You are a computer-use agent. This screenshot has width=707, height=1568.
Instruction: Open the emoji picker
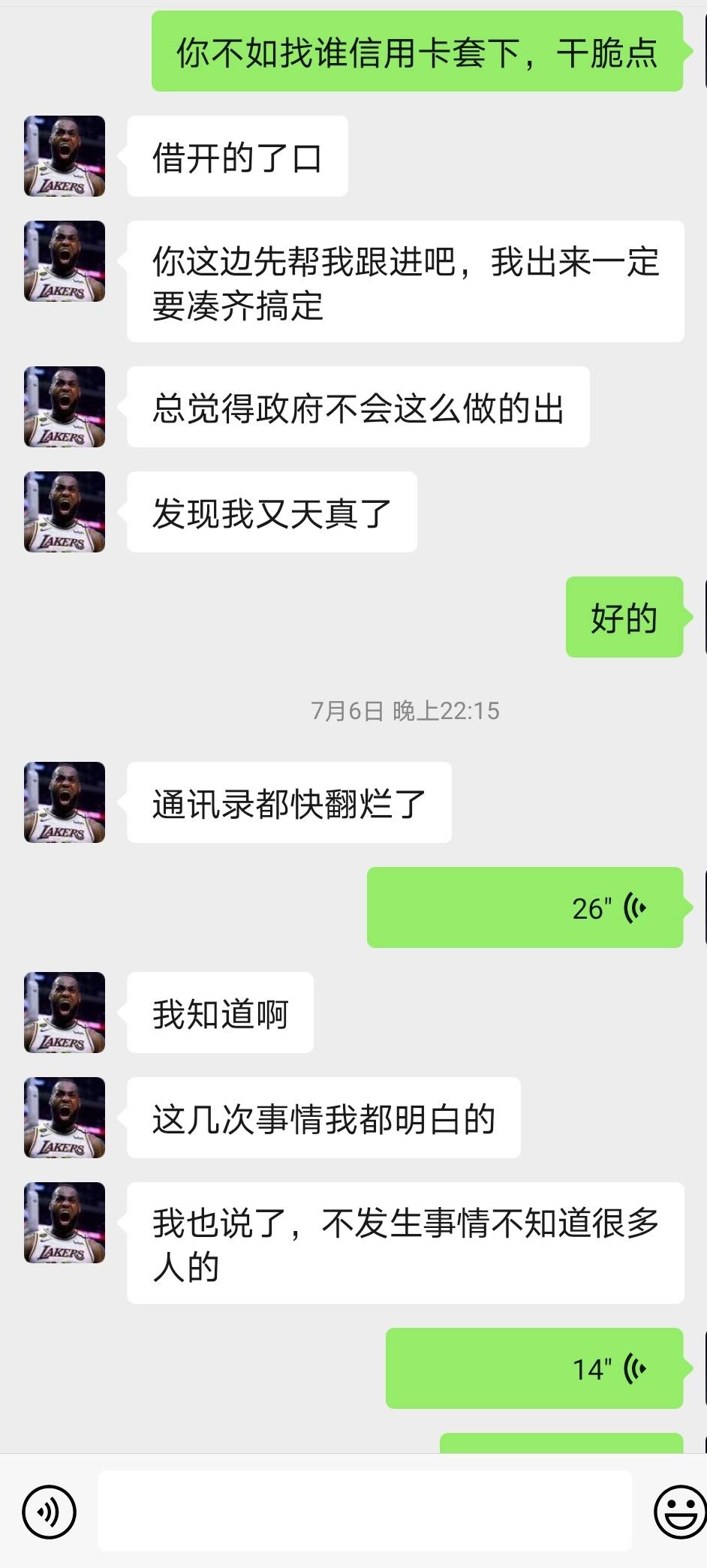click(678, 1512)
